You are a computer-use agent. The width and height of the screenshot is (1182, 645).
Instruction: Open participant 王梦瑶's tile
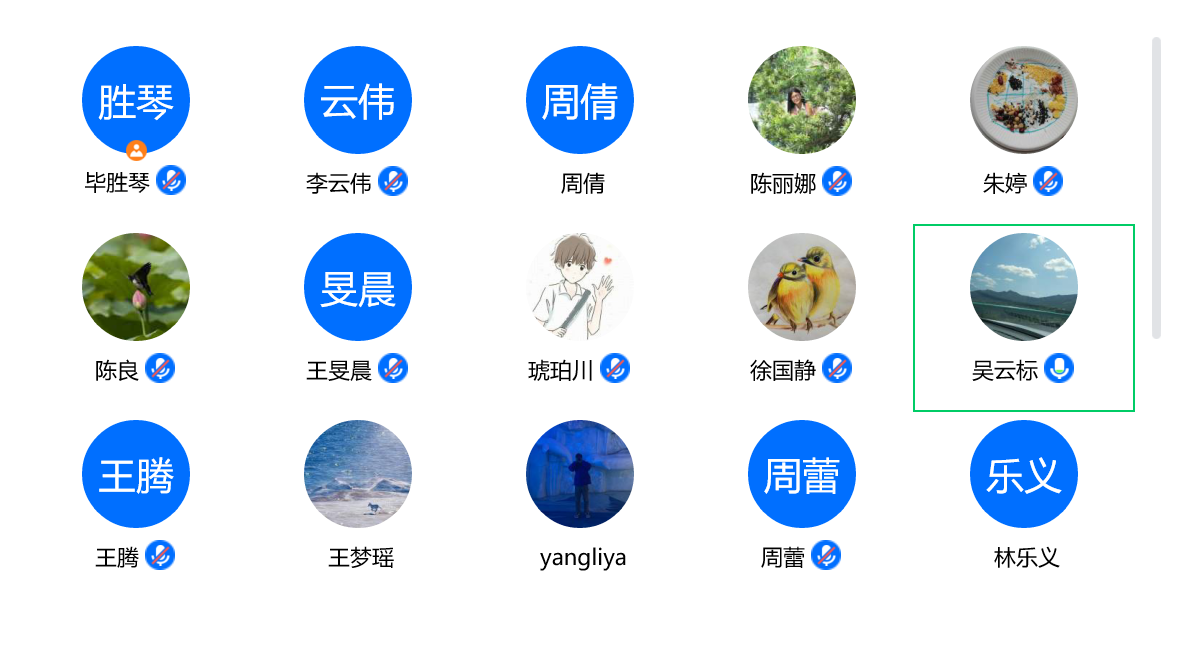[358, 474]
